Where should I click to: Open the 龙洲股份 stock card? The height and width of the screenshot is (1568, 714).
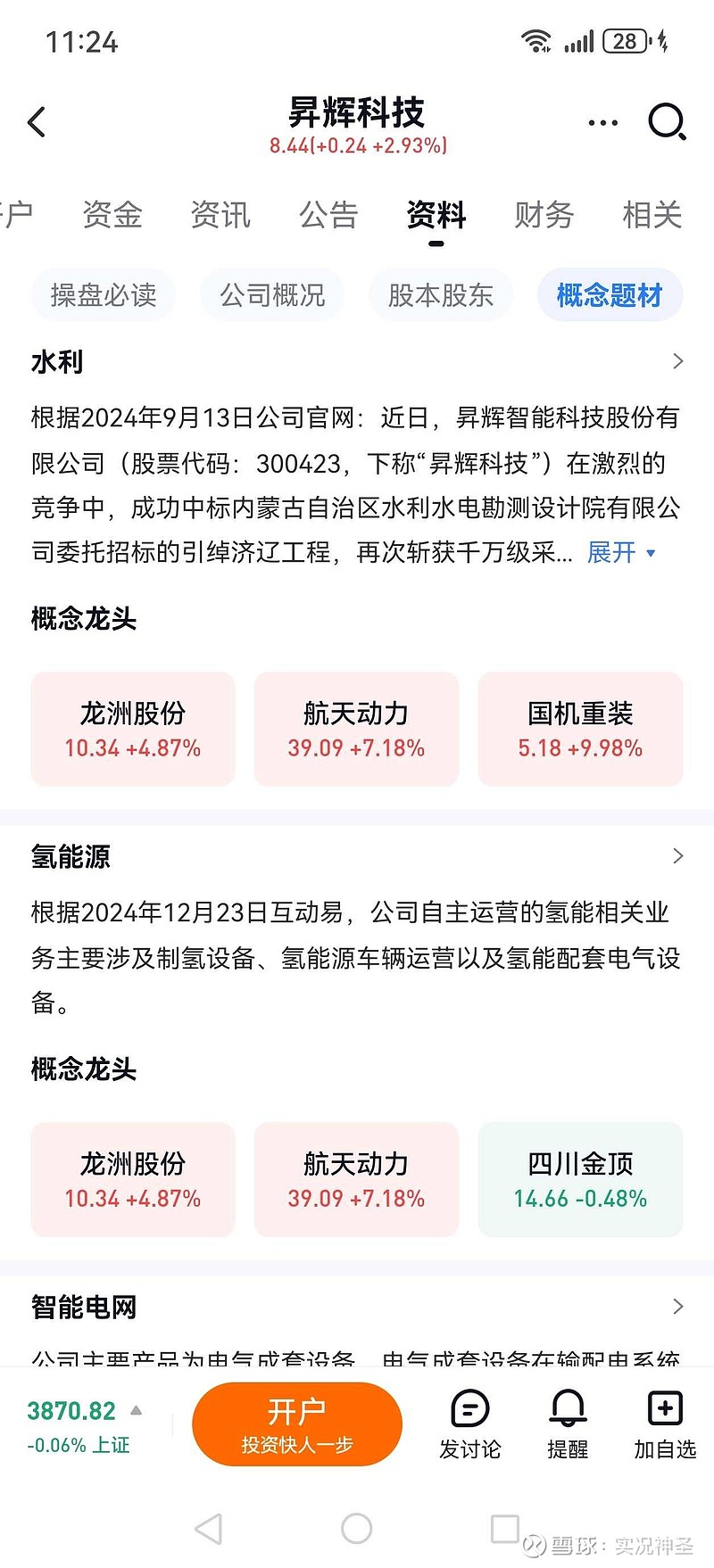(132, 729)
